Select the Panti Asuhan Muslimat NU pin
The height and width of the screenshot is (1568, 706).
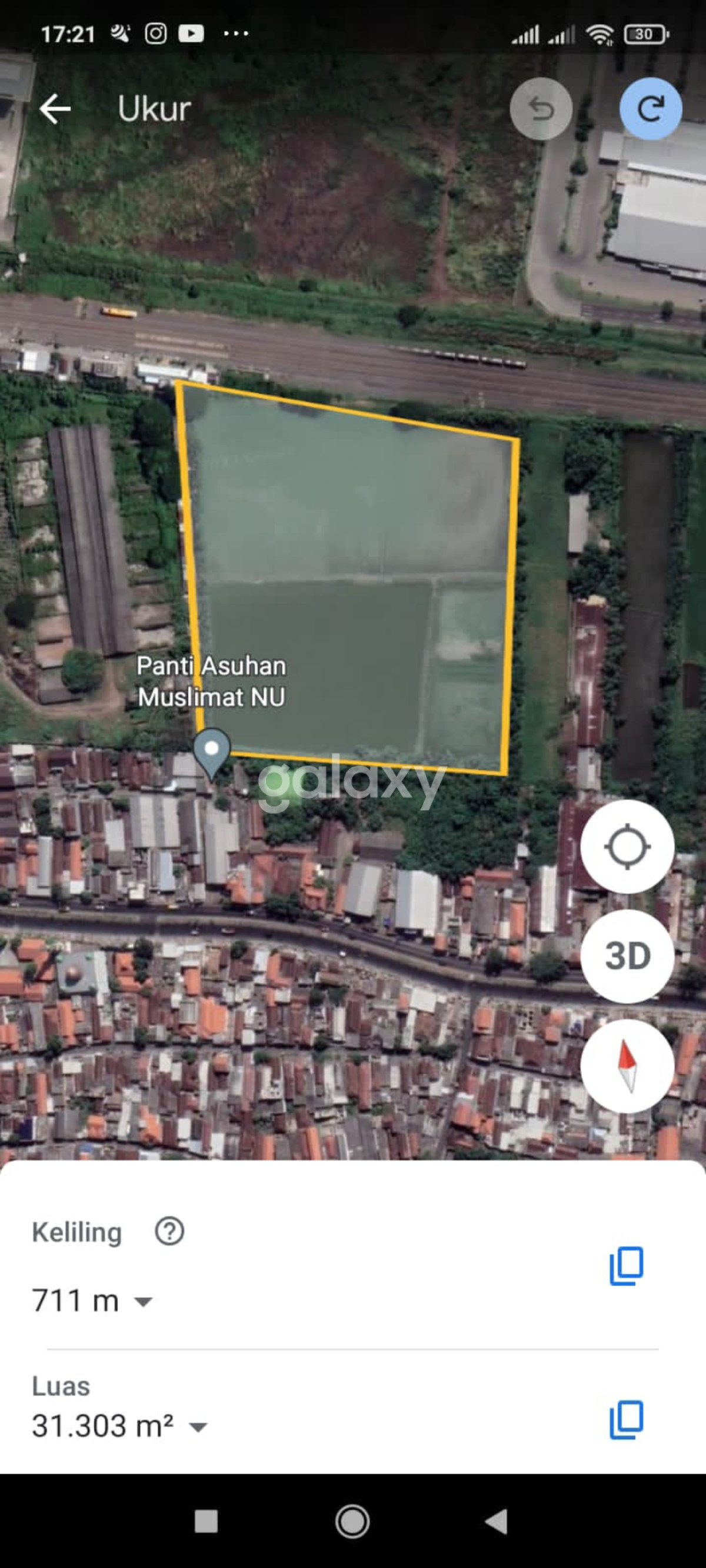[211, 752]
